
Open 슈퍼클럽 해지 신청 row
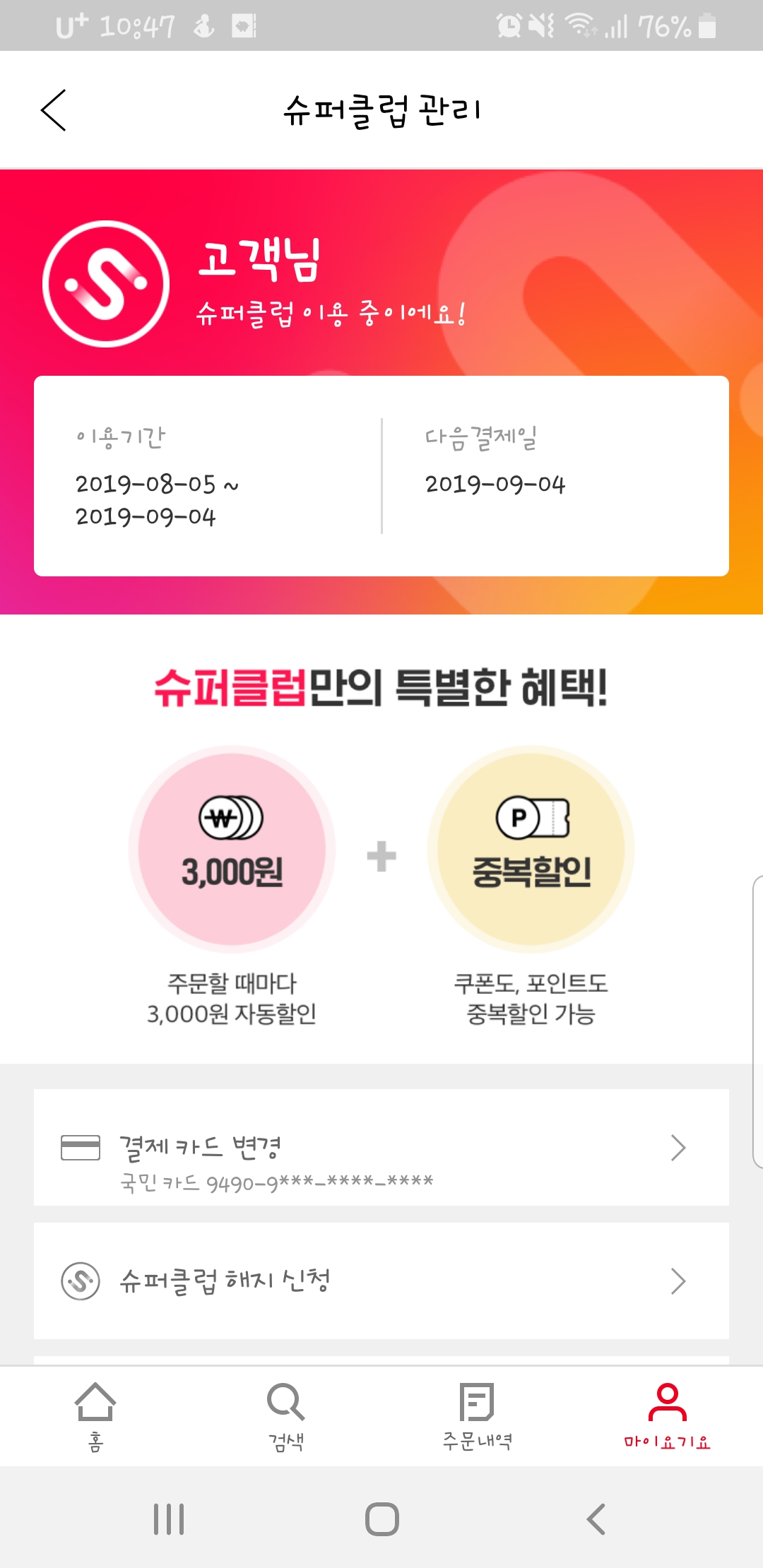[381, 1281]
